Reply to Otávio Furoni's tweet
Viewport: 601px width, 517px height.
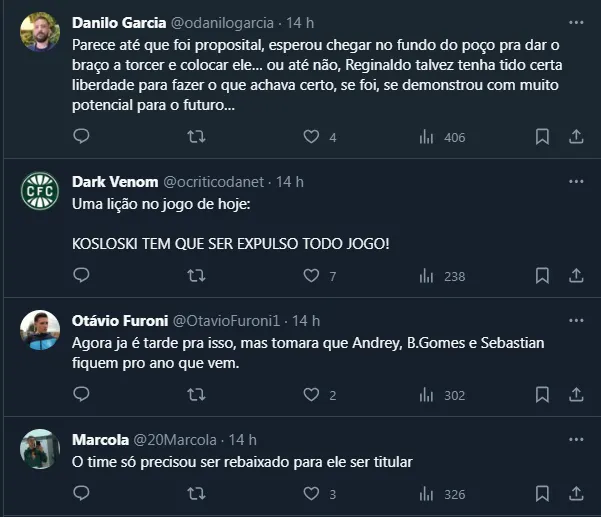coord(80,395)
